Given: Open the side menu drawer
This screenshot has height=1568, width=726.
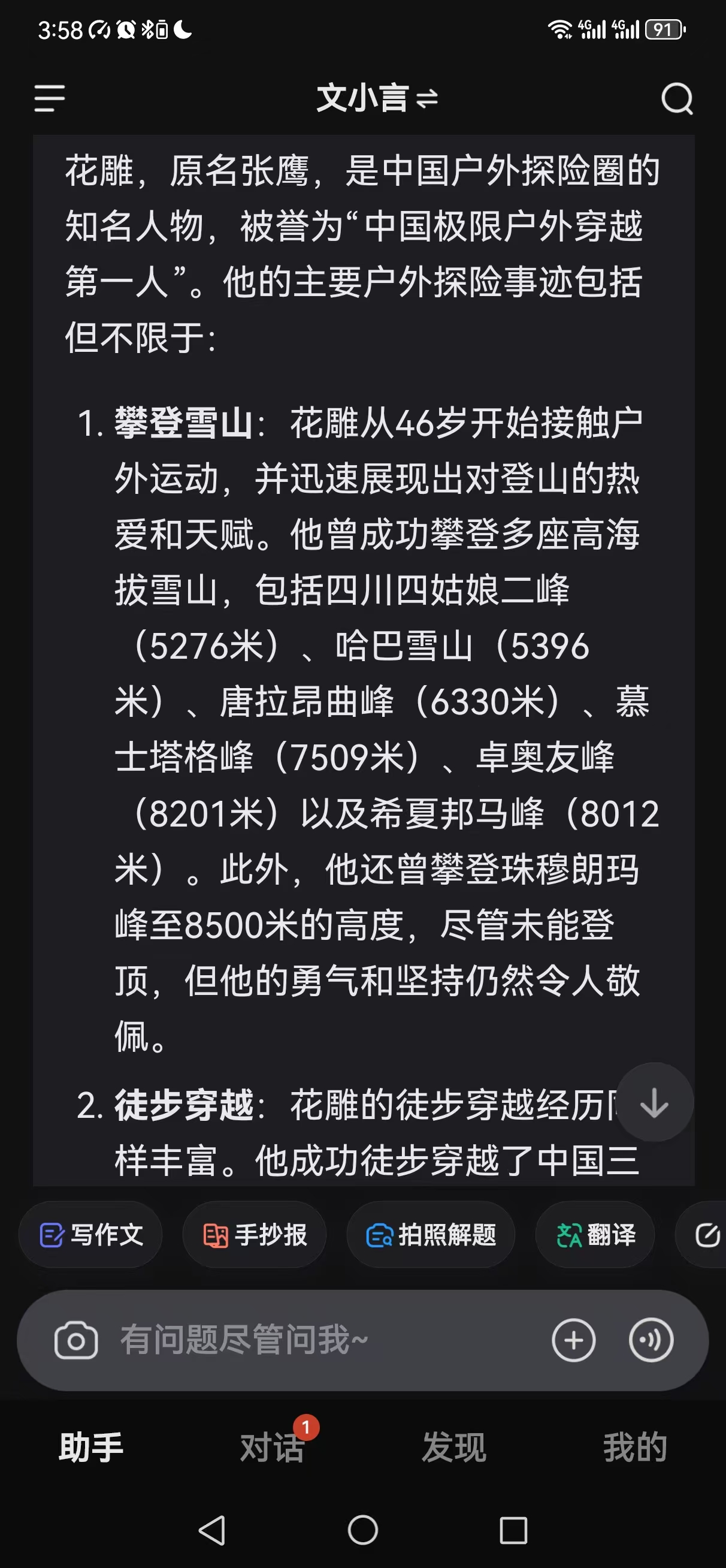Looking at the screenshot, I should pyautogui.click(x=49, y=99).
